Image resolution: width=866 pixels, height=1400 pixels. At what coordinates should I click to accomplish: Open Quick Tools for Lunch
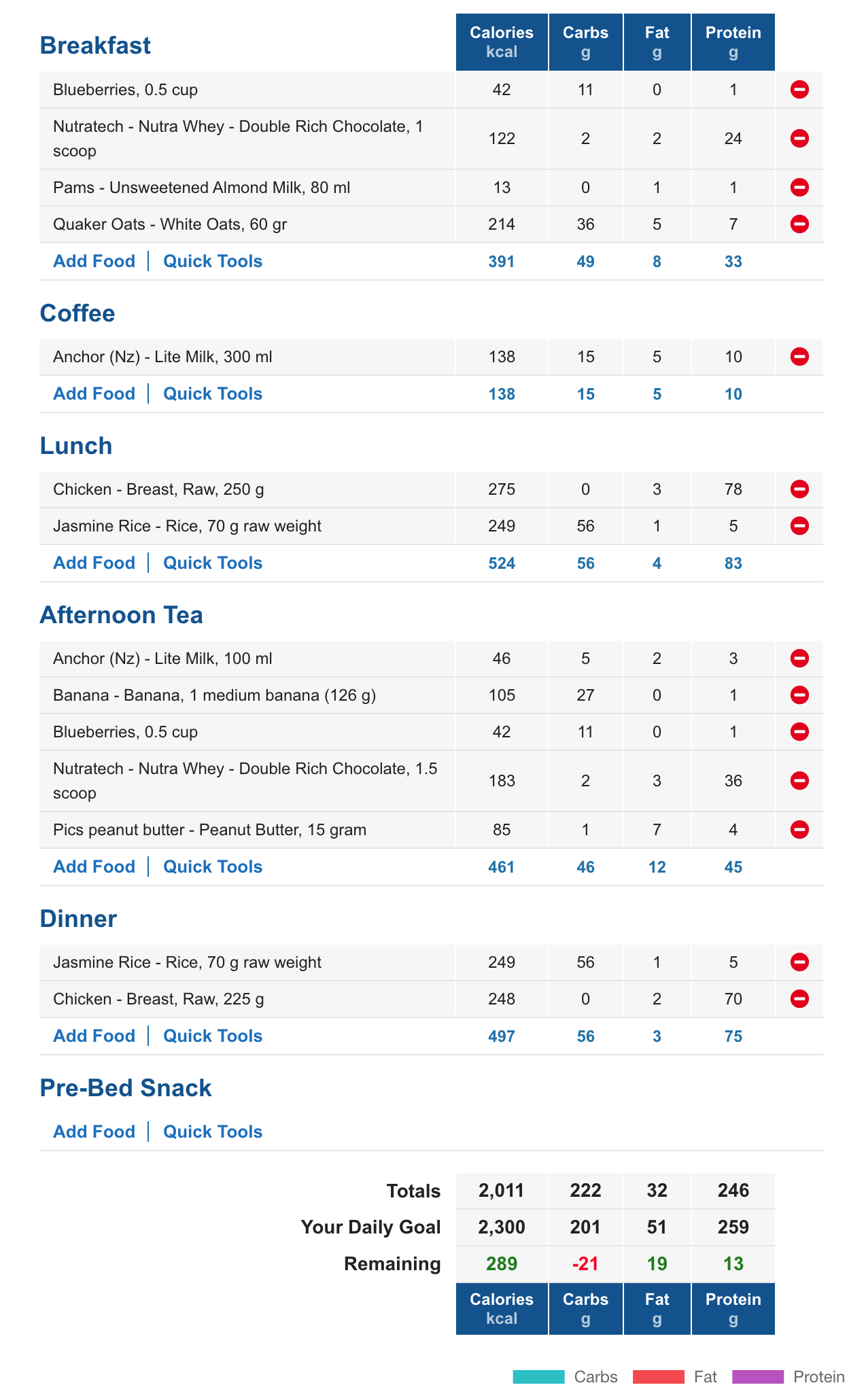pos(213,563)
